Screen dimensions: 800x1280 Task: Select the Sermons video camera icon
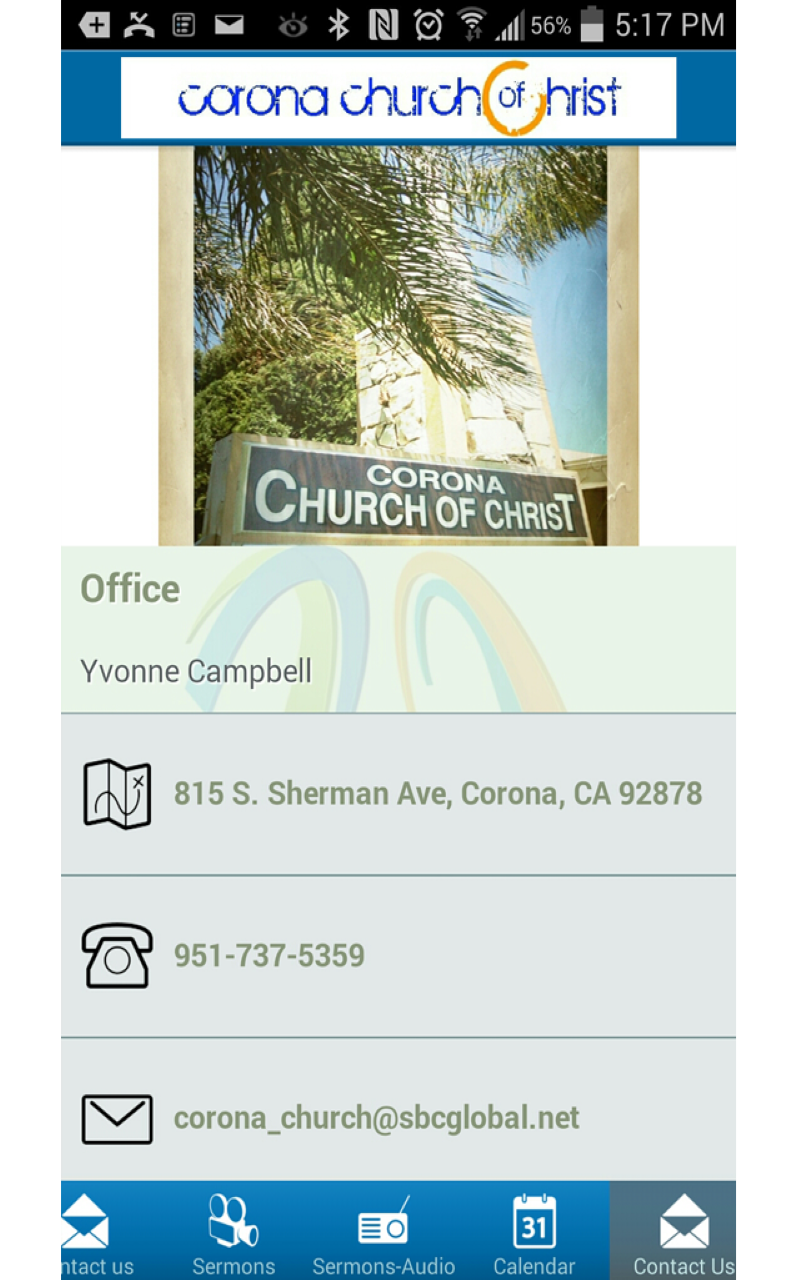pos(233,1219)
